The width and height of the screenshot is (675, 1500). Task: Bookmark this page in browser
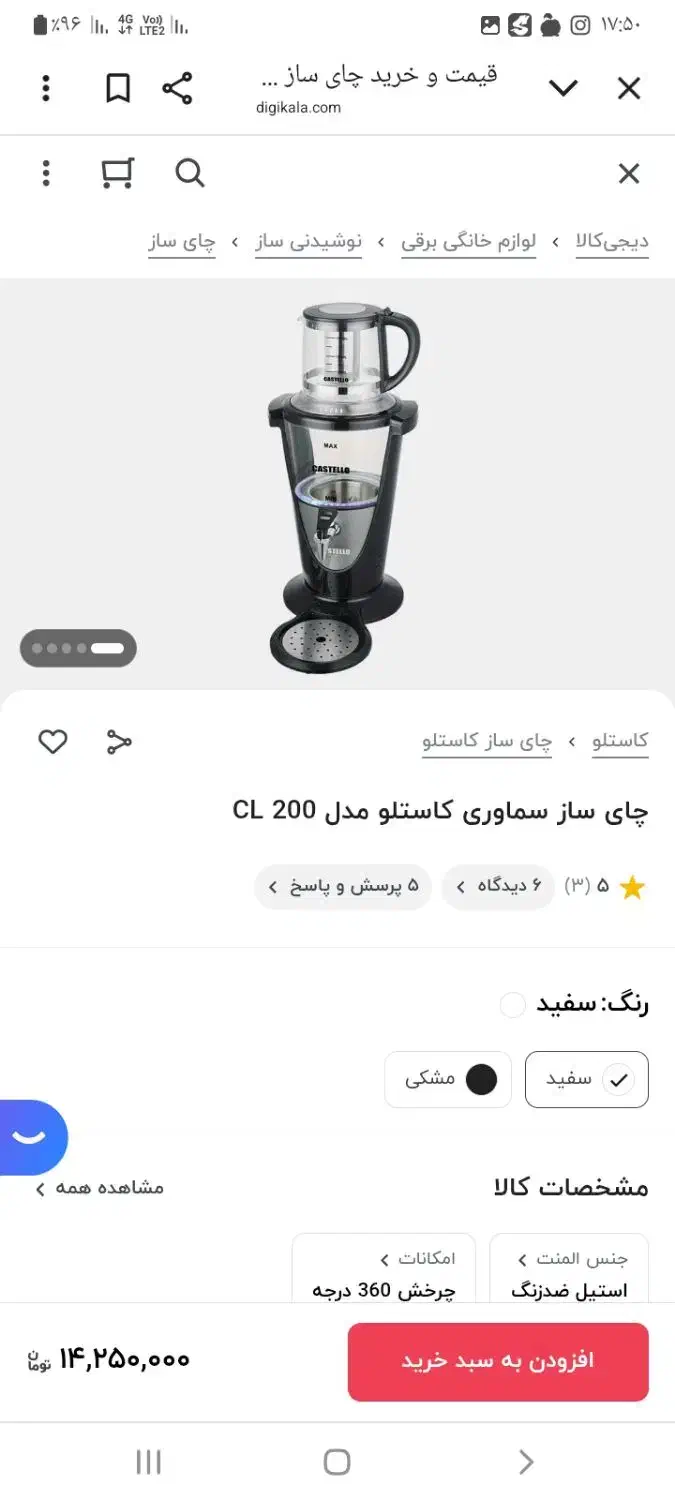118,89
